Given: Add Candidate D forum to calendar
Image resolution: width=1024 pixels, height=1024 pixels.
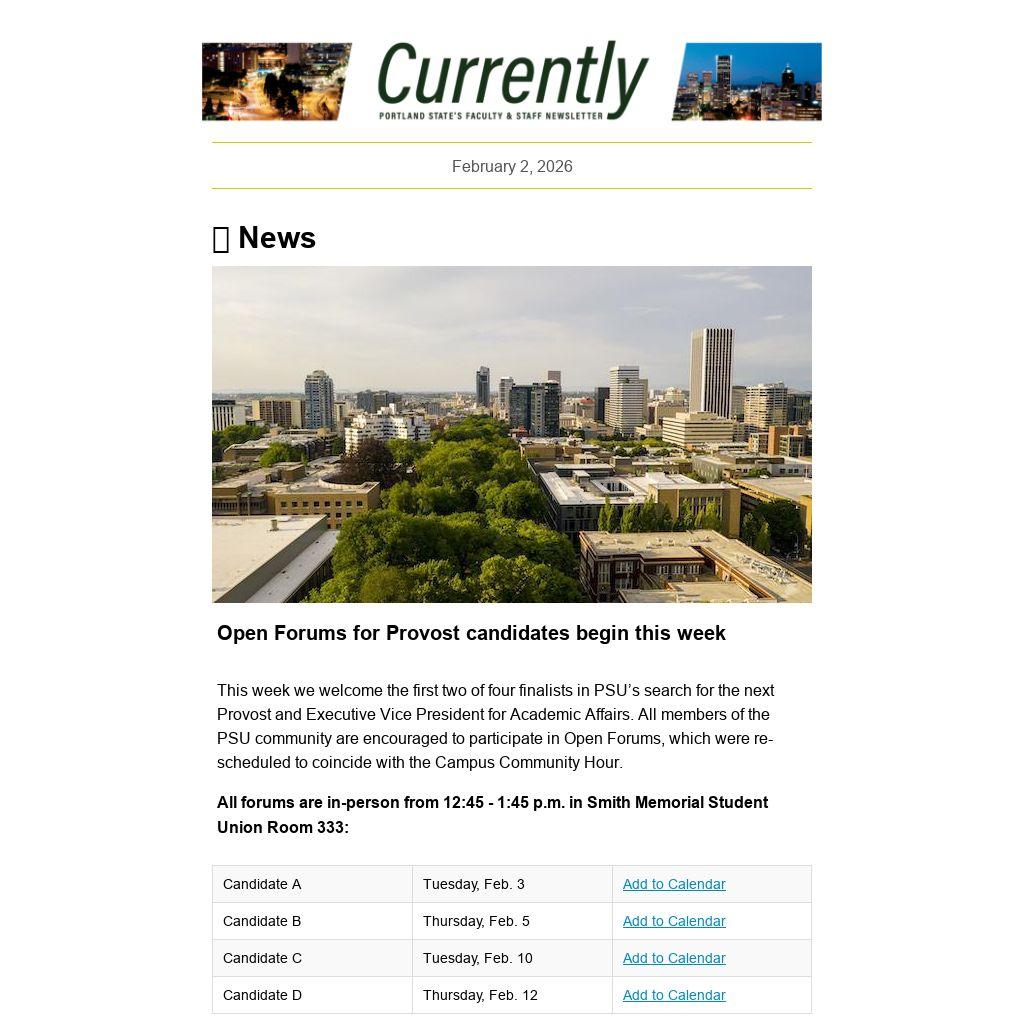Looking at the screenshot, I should [x=673, y=995].
